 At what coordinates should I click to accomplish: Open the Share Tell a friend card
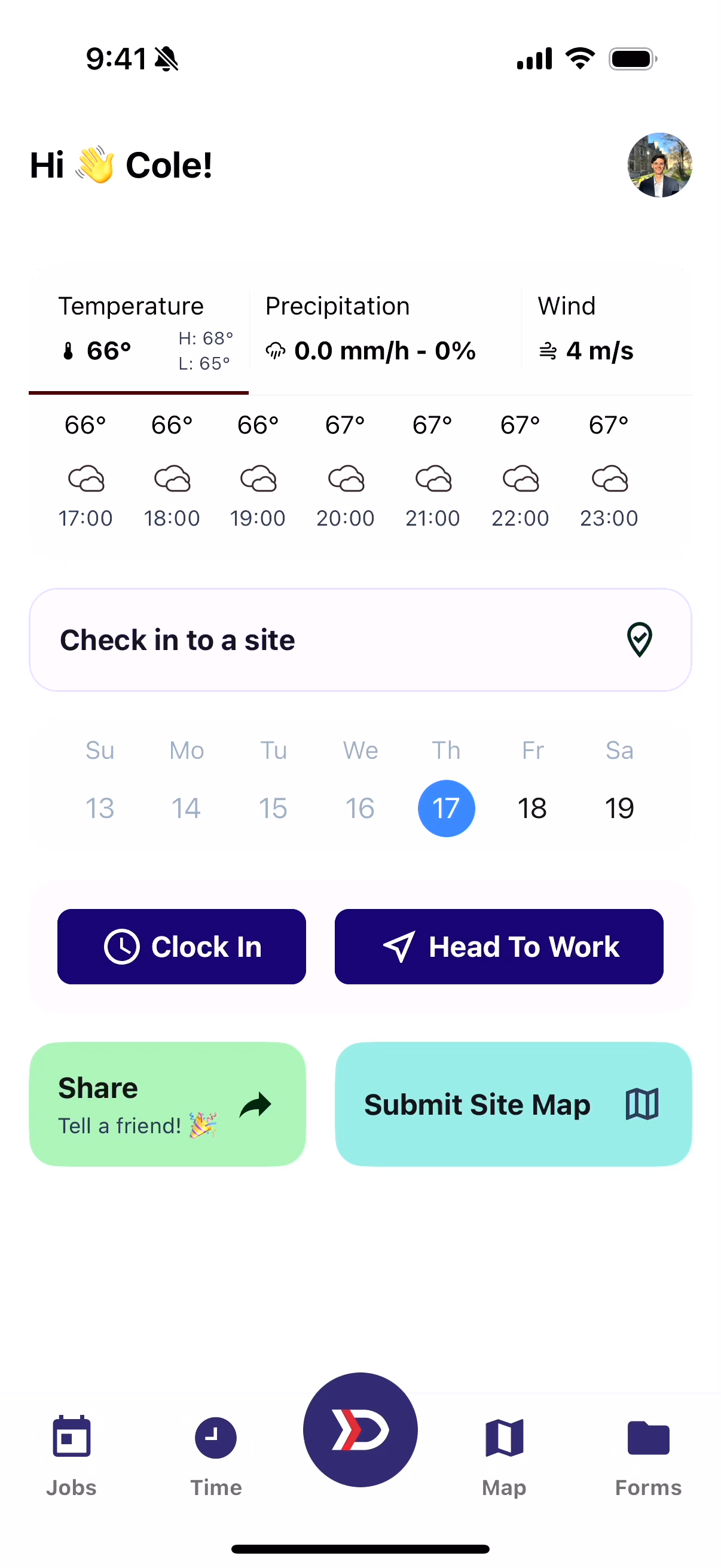pyautogui.click(x=167, y=1104)
